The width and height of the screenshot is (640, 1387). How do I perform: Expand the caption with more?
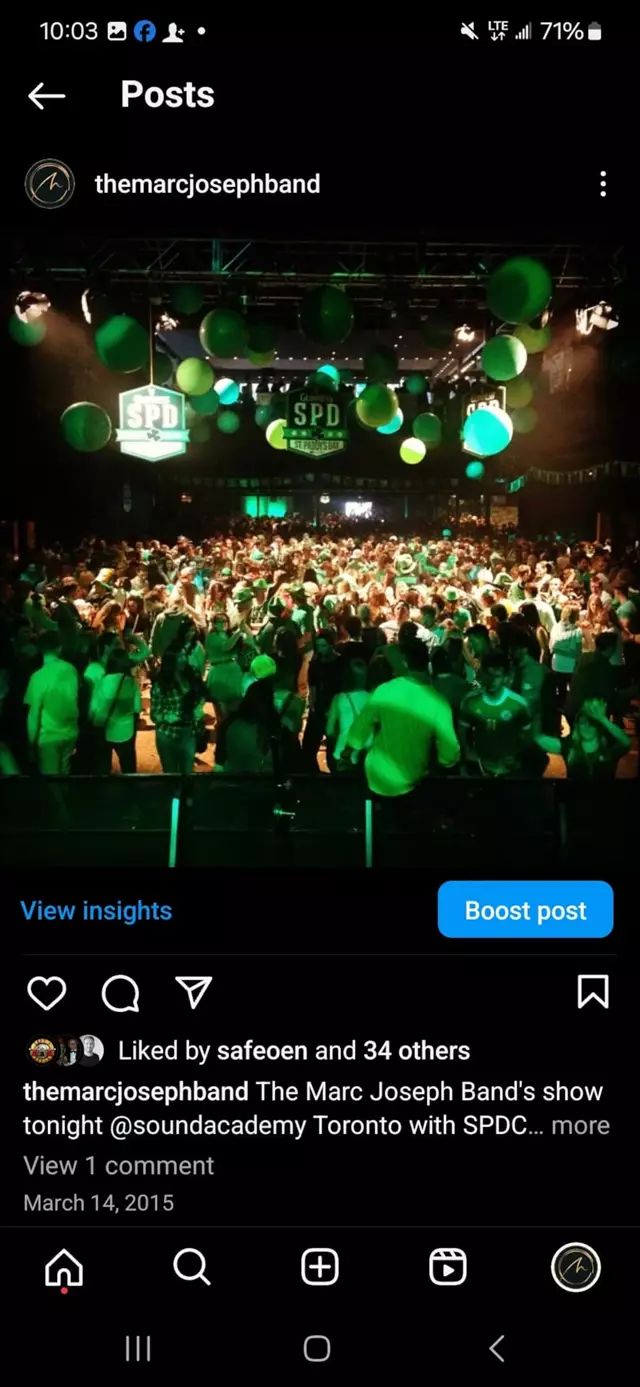(x=580, y=1125)
